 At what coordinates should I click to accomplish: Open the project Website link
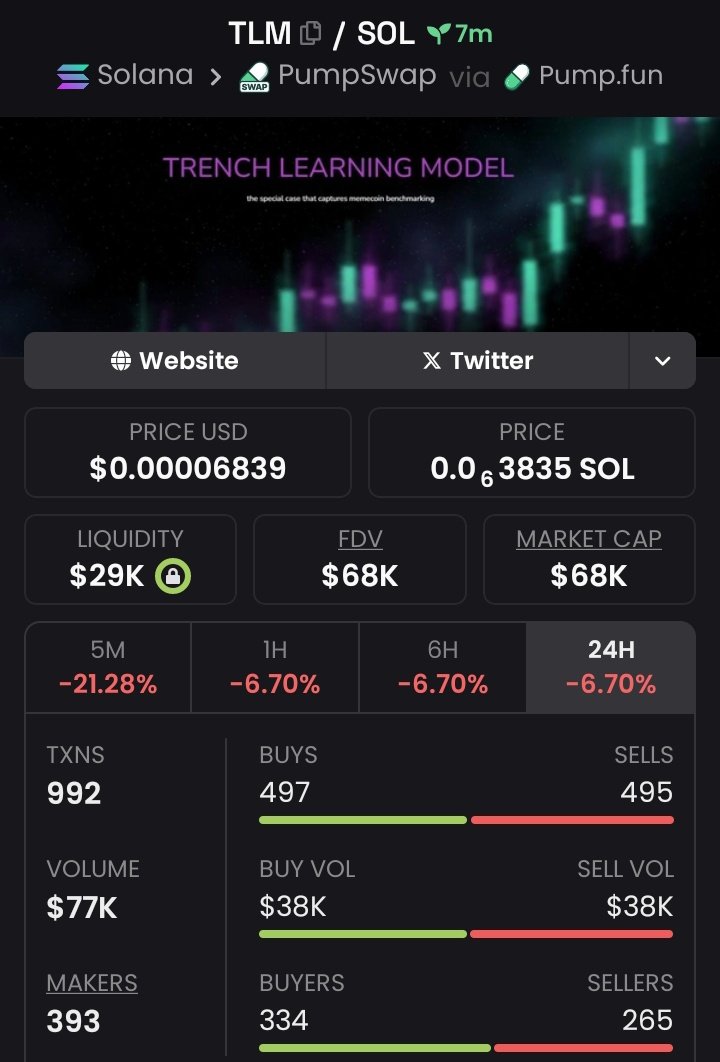[x=175, y=360]
